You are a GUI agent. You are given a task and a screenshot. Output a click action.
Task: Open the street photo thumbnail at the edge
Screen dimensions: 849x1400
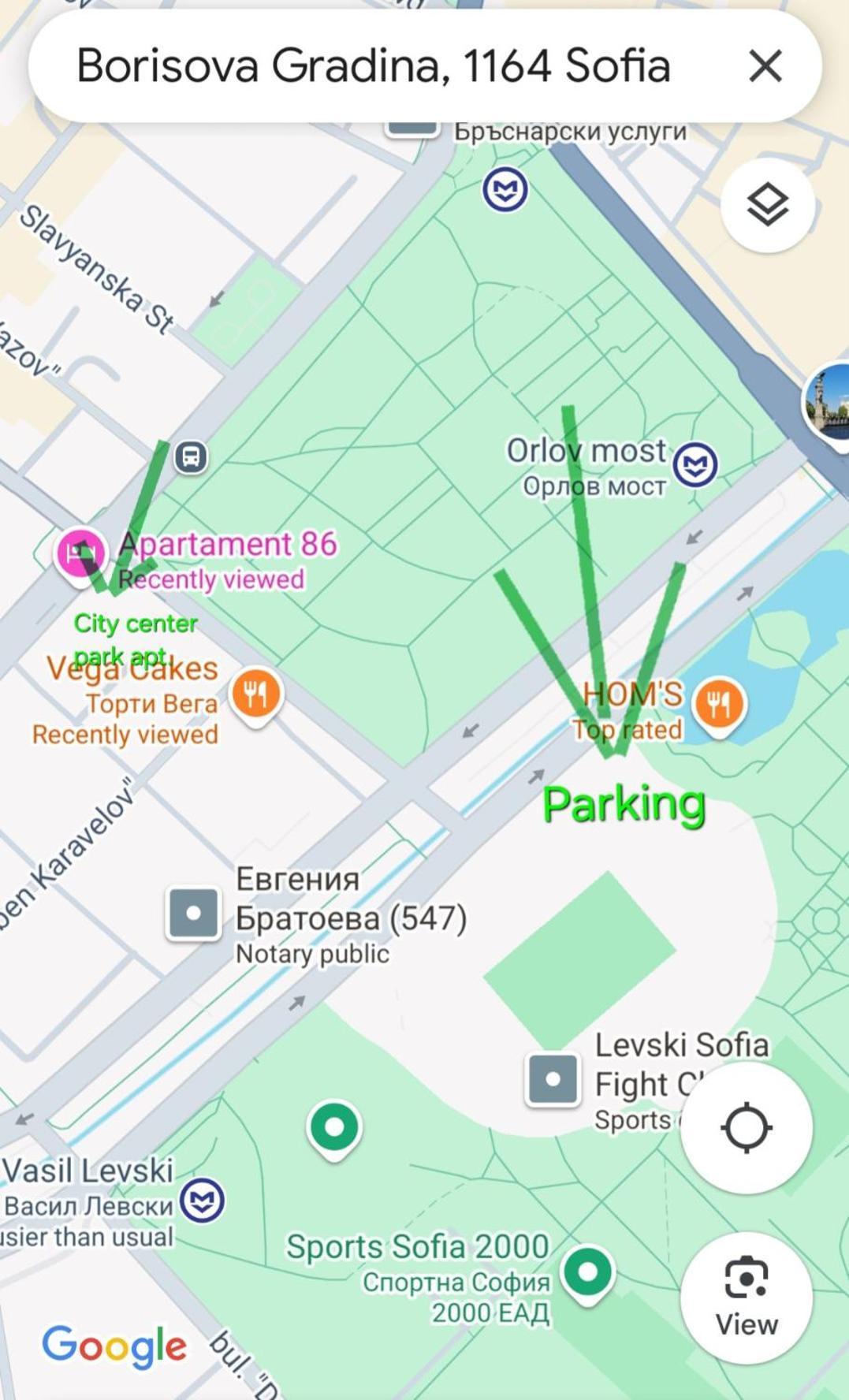829,404
